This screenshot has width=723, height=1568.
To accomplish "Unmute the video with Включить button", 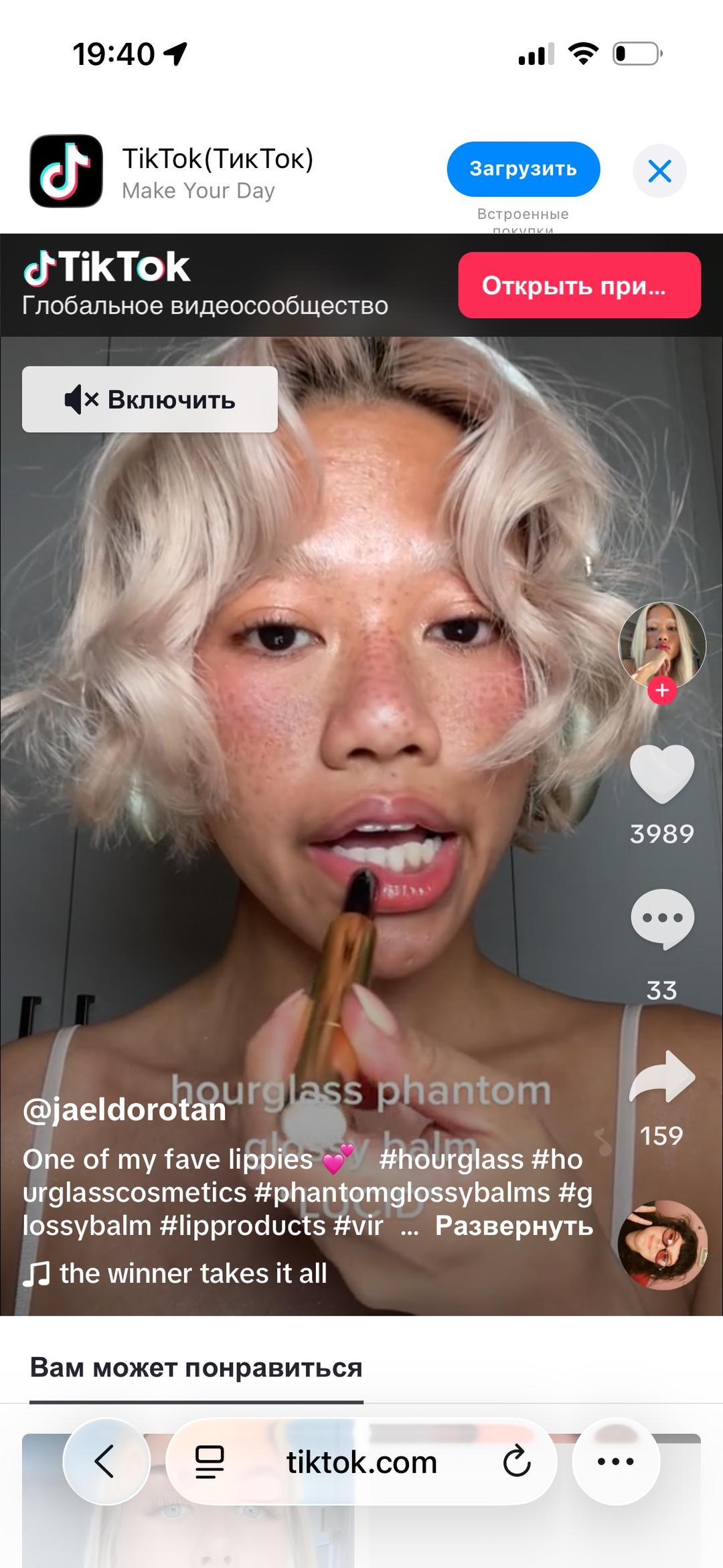I will coord(150,399).
